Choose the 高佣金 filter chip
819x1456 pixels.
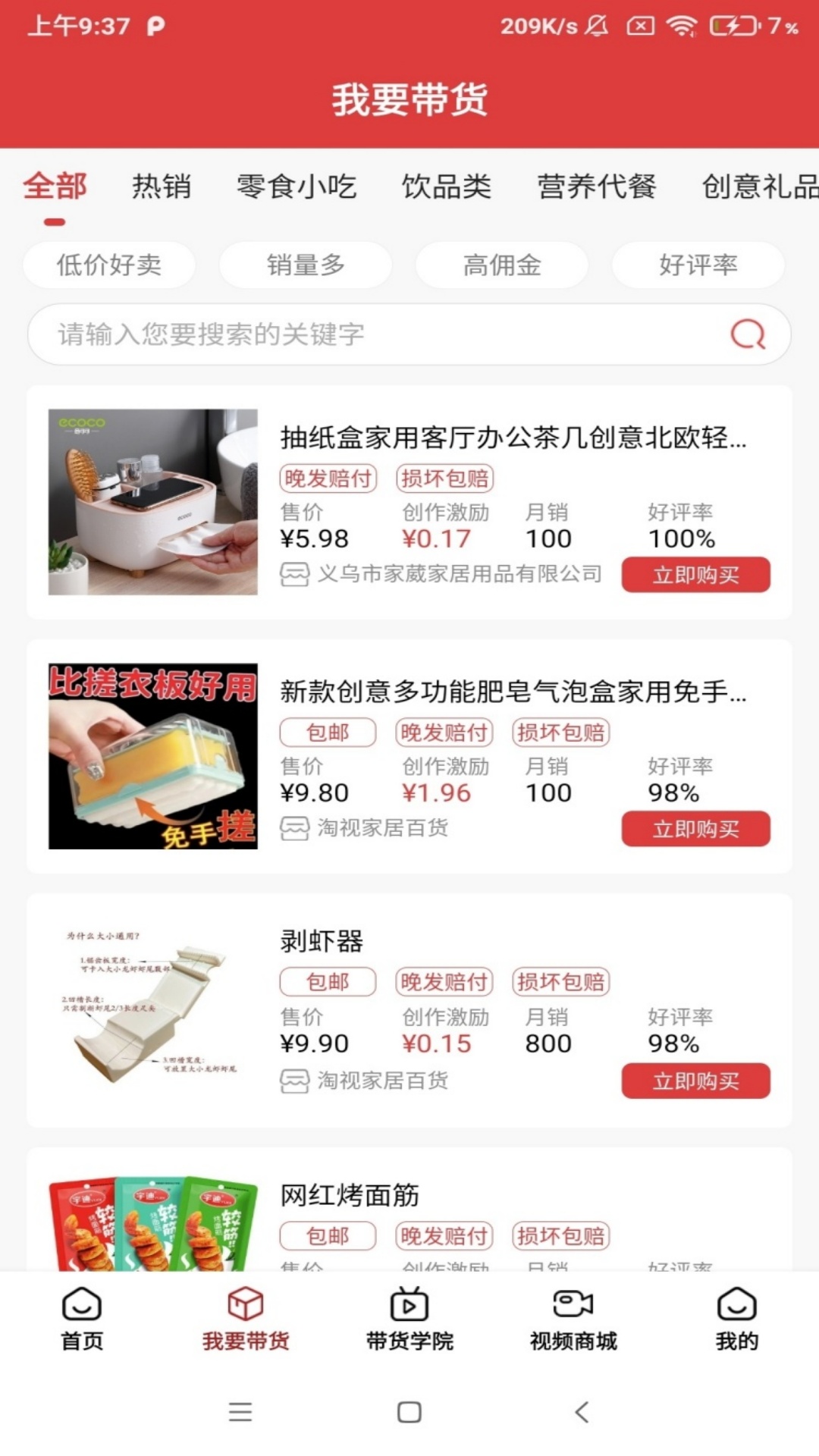coord(501,265)
